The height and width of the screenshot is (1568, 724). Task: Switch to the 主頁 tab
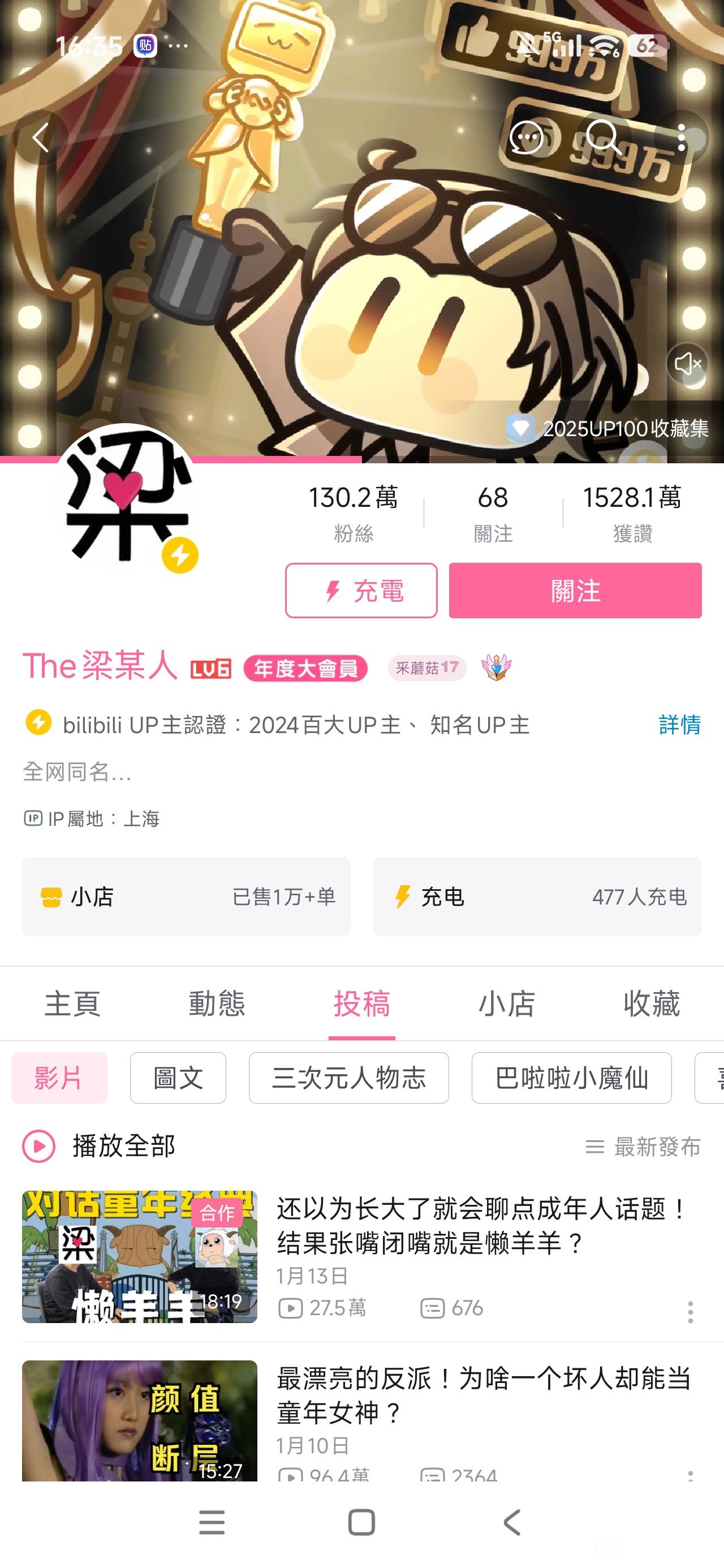(x=72, y=1003)
